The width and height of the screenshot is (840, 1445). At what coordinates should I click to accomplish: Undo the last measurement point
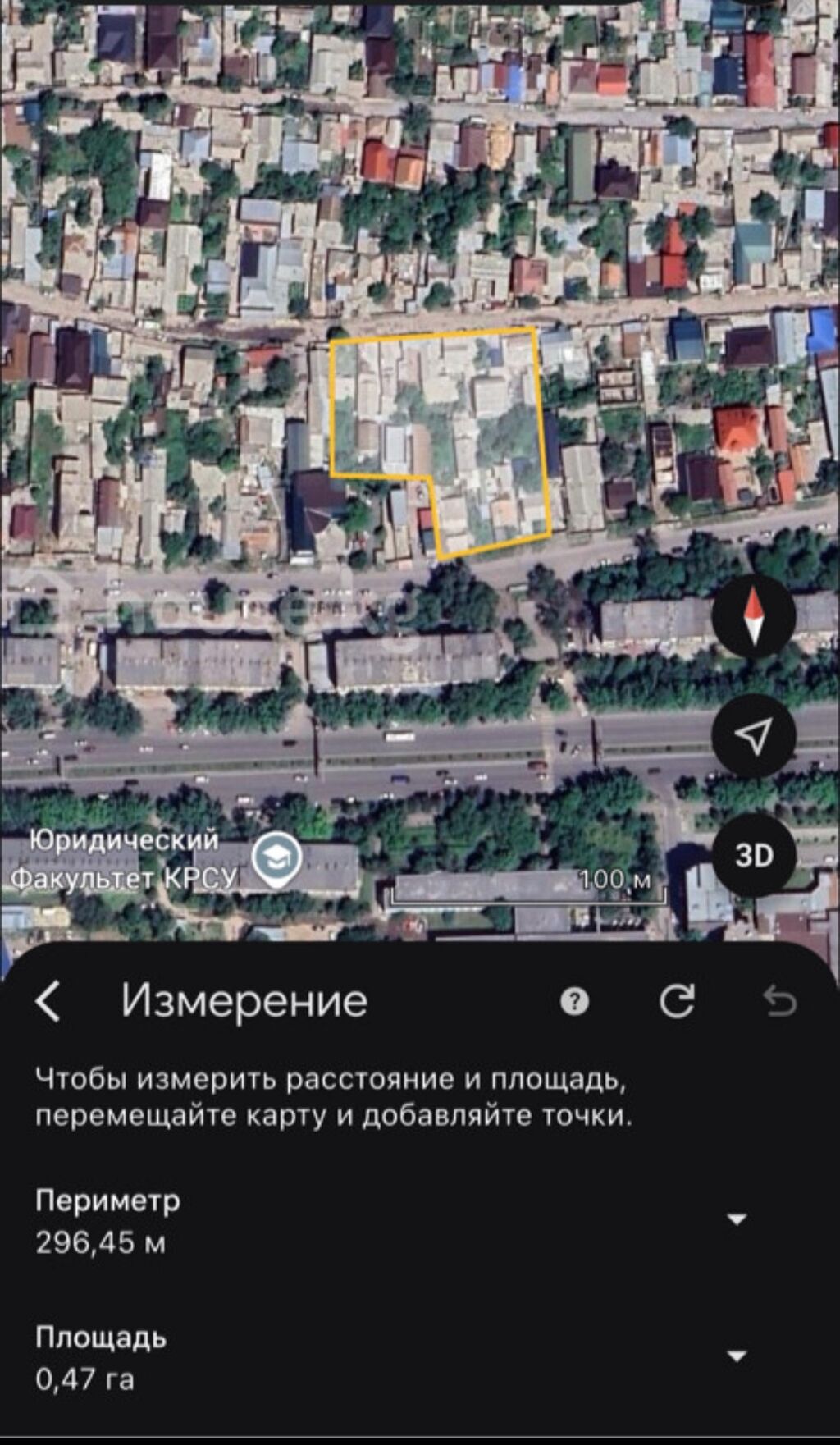click(778, 1001)
